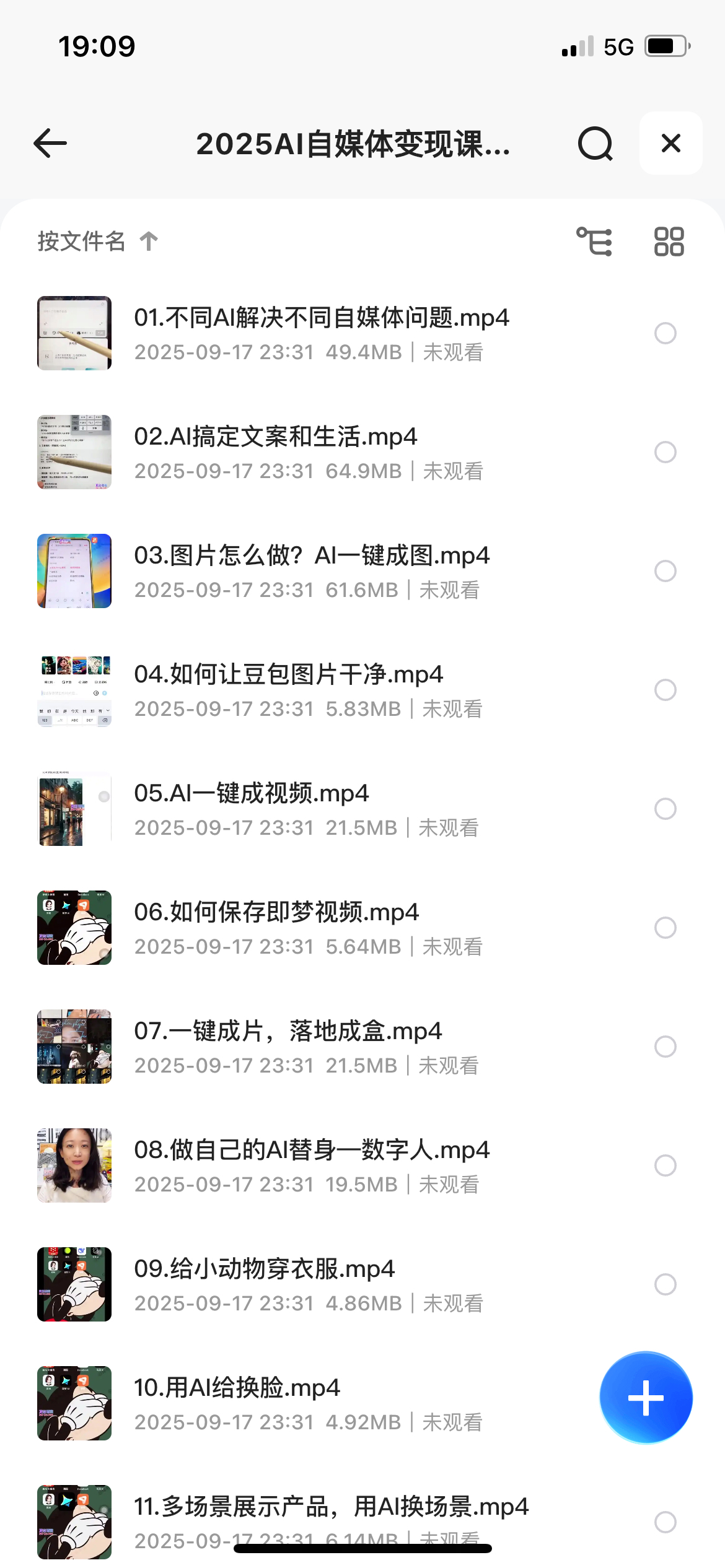Select the file 11.多场景展示产品，用AI换场景.mp4
Screen dimensions: 725x1568
665,1522
